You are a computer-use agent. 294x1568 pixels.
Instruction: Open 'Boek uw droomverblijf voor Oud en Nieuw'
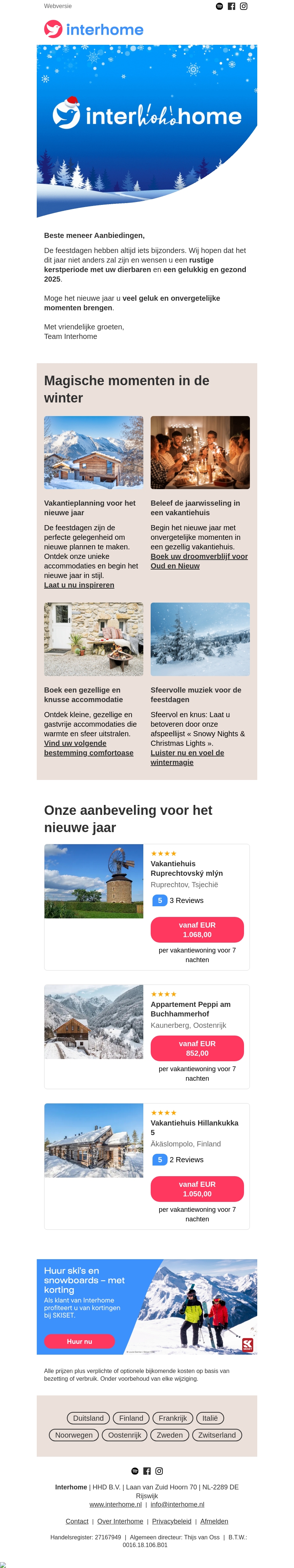click(x=199, y=561)
